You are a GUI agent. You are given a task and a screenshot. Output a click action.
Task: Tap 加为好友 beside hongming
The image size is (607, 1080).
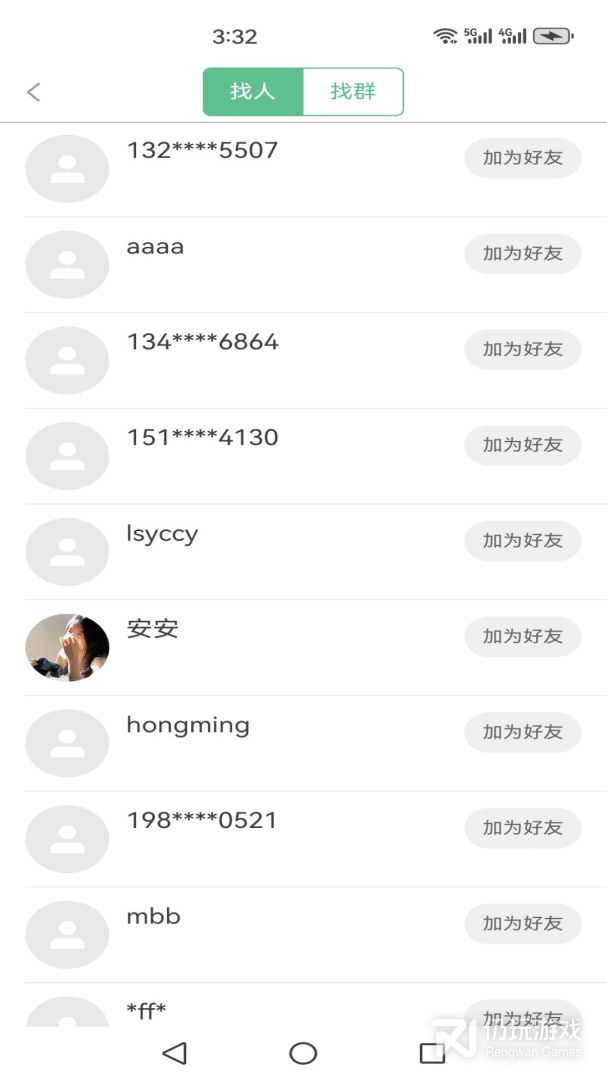522,733
